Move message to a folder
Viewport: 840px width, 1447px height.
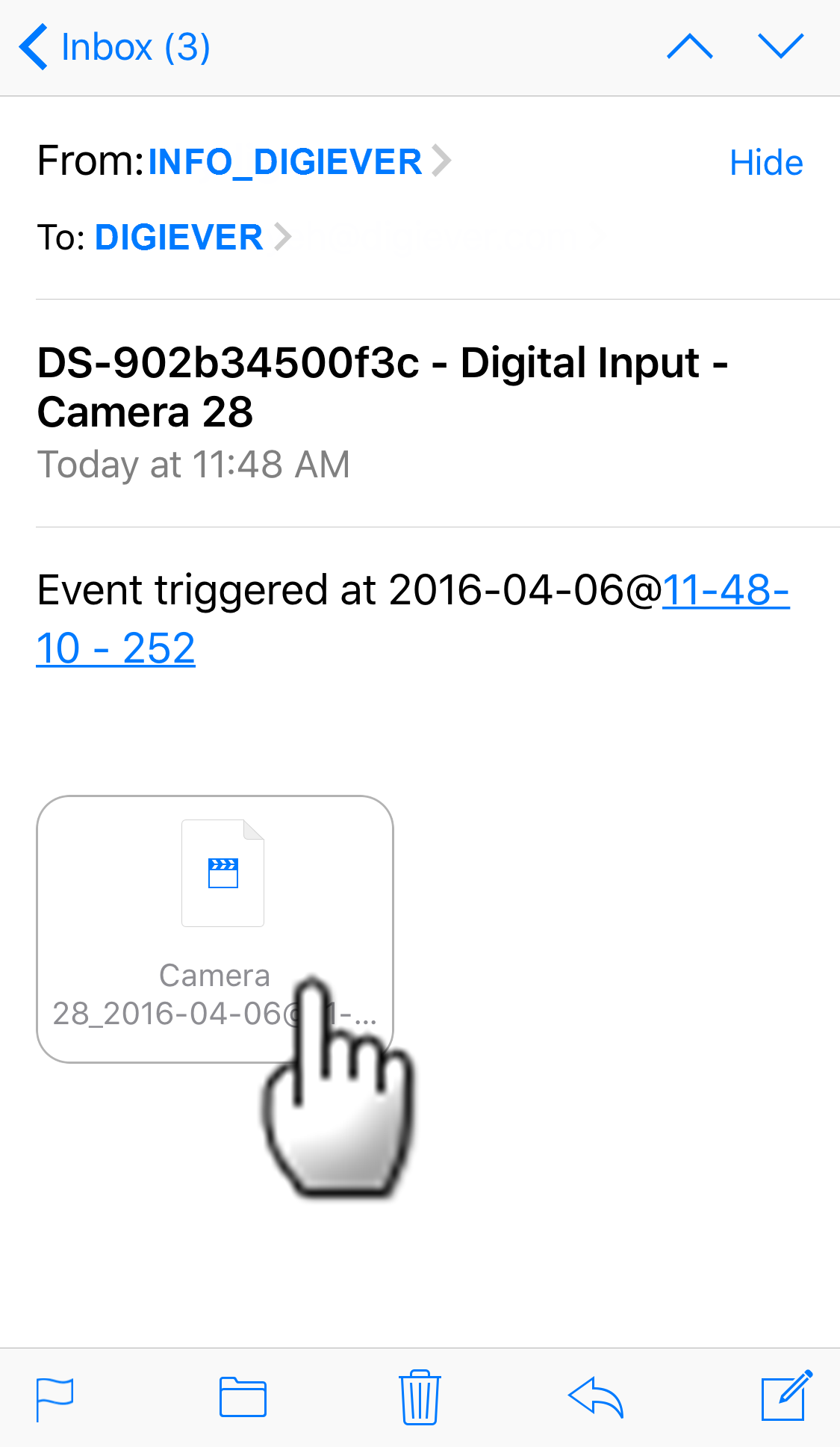click(x=243, y=1397)
